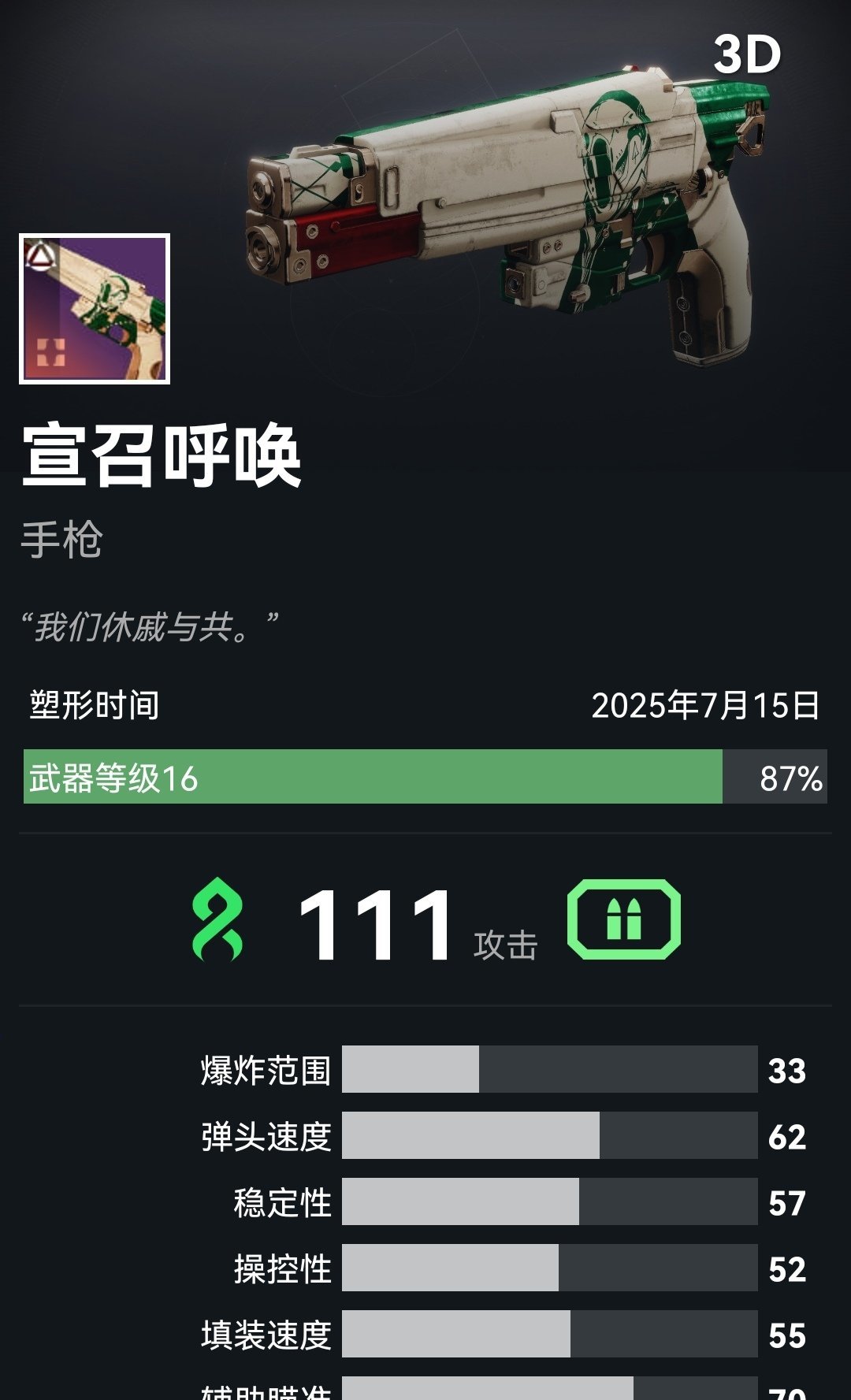Tap the weapon icon thumbnail
The image size is (851, 1400).
[95, 309]
